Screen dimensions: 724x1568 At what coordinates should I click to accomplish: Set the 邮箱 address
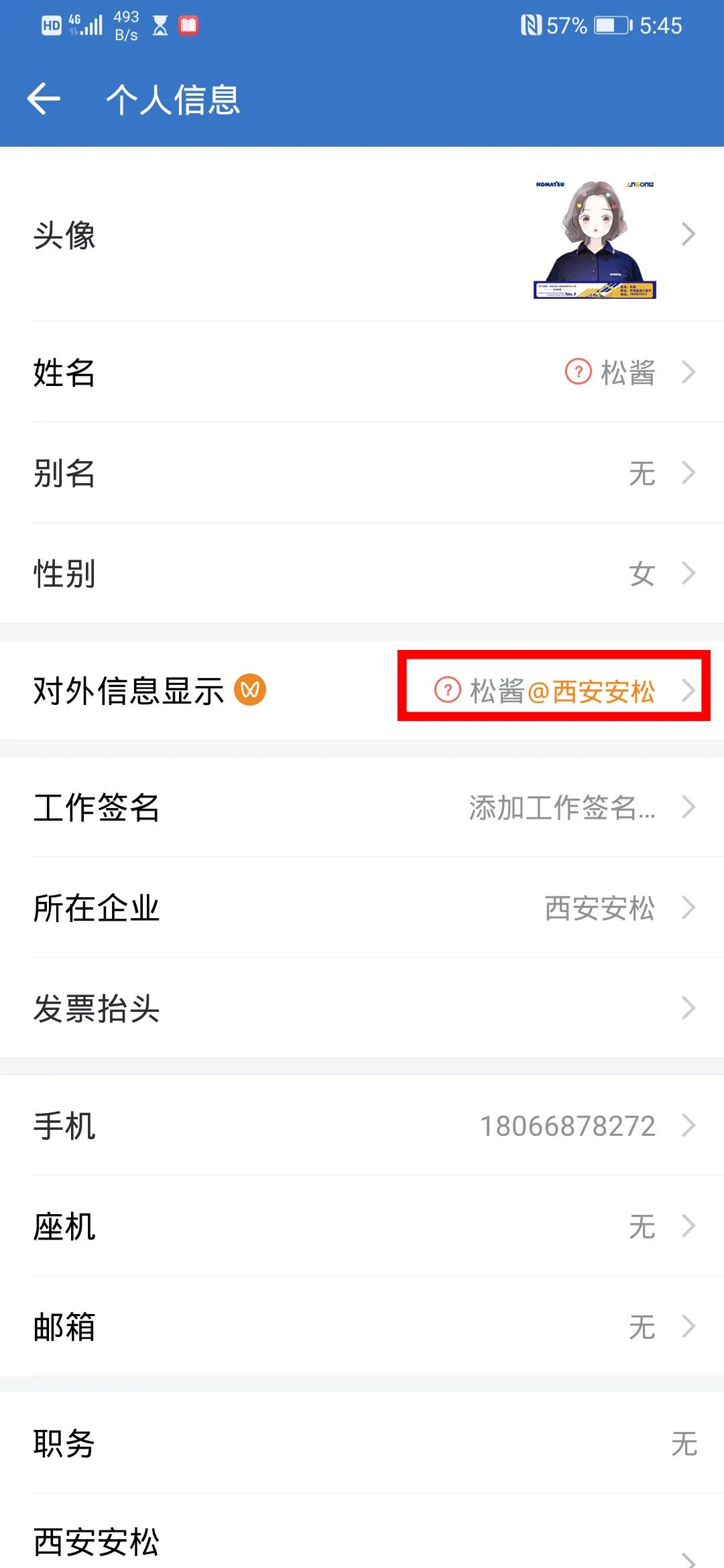coord(362,1327)
